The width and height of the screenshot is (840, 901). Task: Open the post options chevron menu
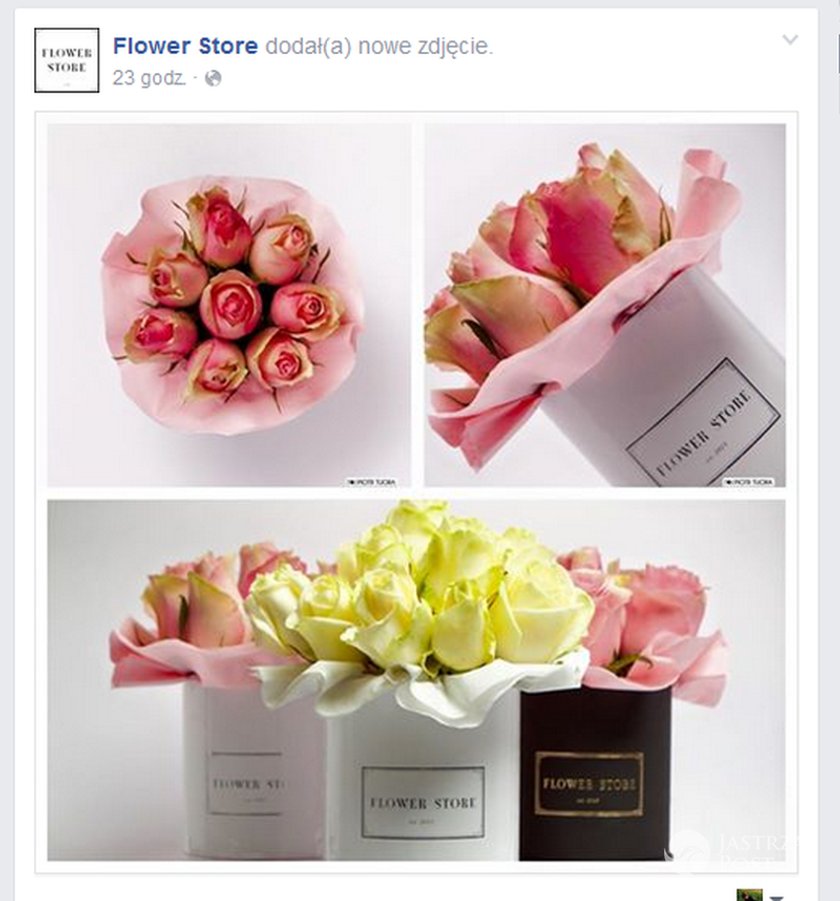[790, 40]
